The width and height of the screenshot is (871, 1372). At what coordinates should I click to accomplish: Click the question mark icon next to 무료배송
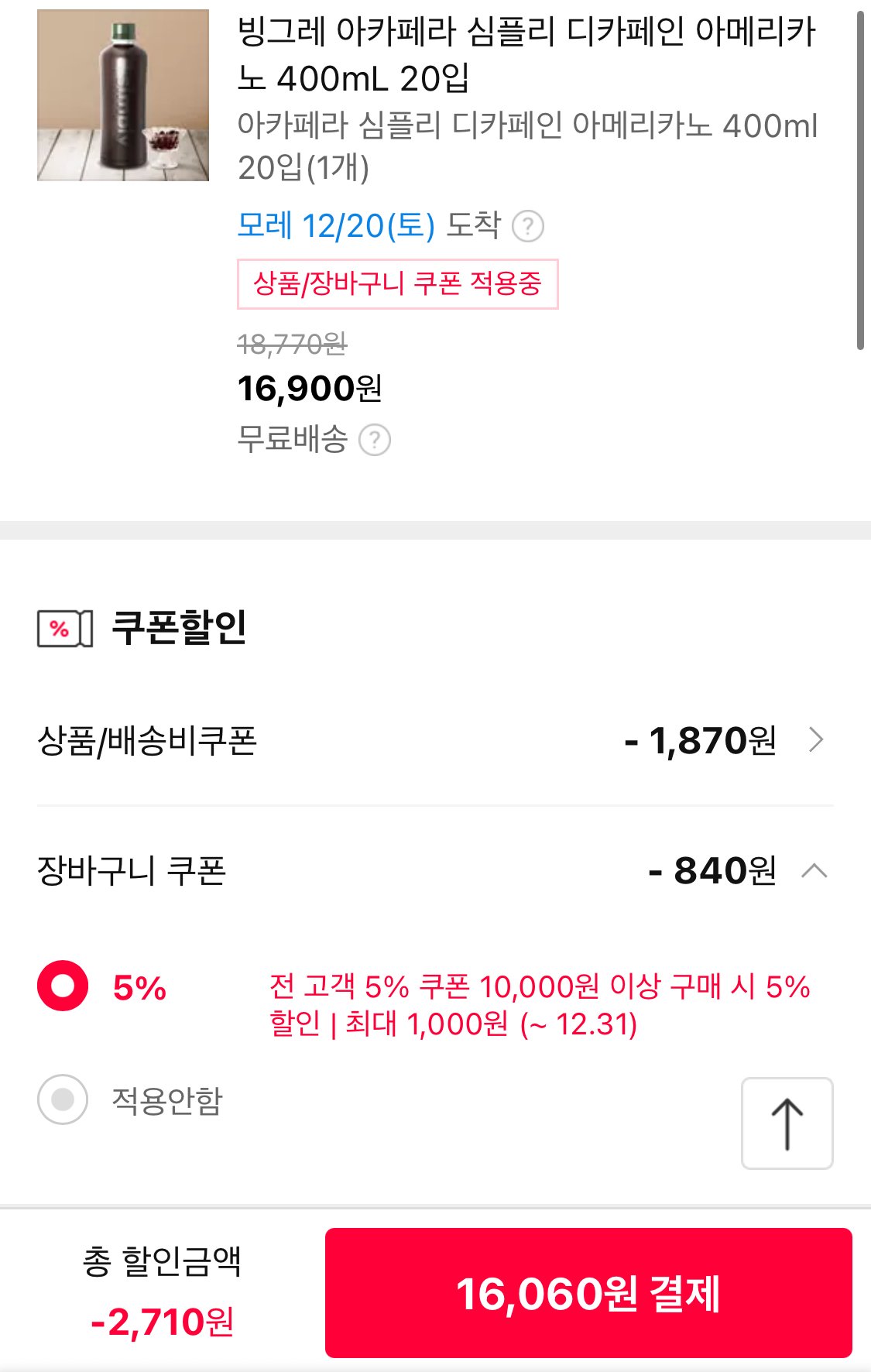pyautogui.click(x=375, y=441)
